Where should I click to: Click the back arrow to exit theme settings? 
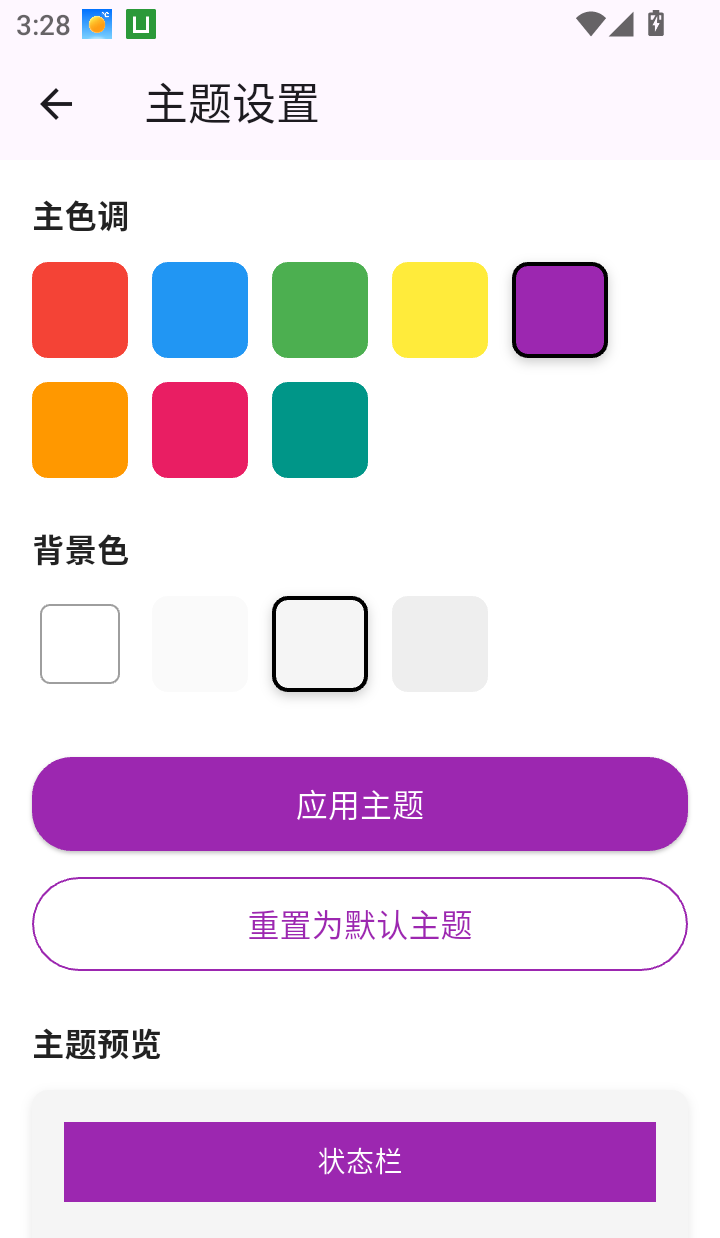(56, 103)
